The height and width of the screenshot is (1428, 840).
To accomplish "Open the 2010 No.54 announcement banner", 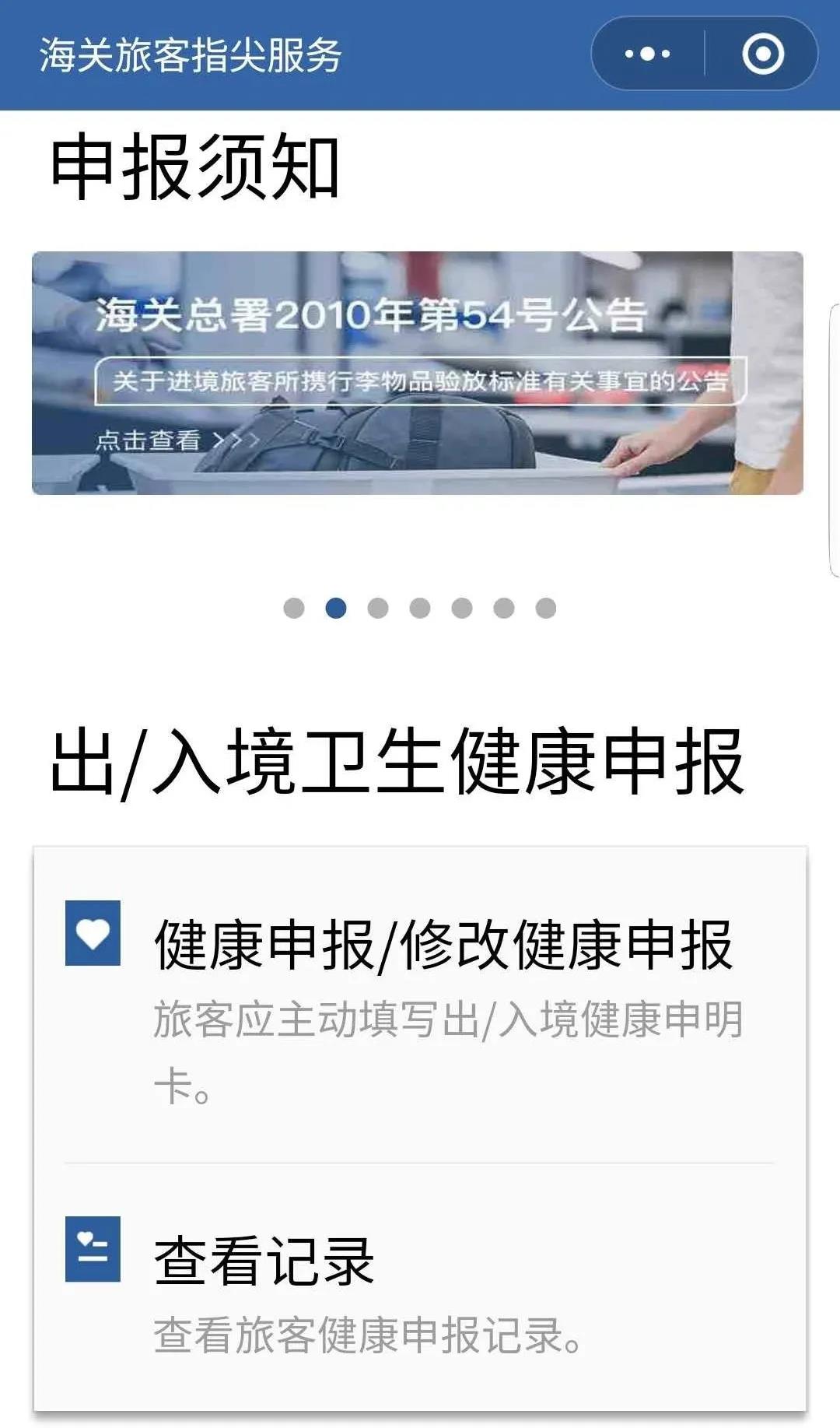I will pos(417,373).
